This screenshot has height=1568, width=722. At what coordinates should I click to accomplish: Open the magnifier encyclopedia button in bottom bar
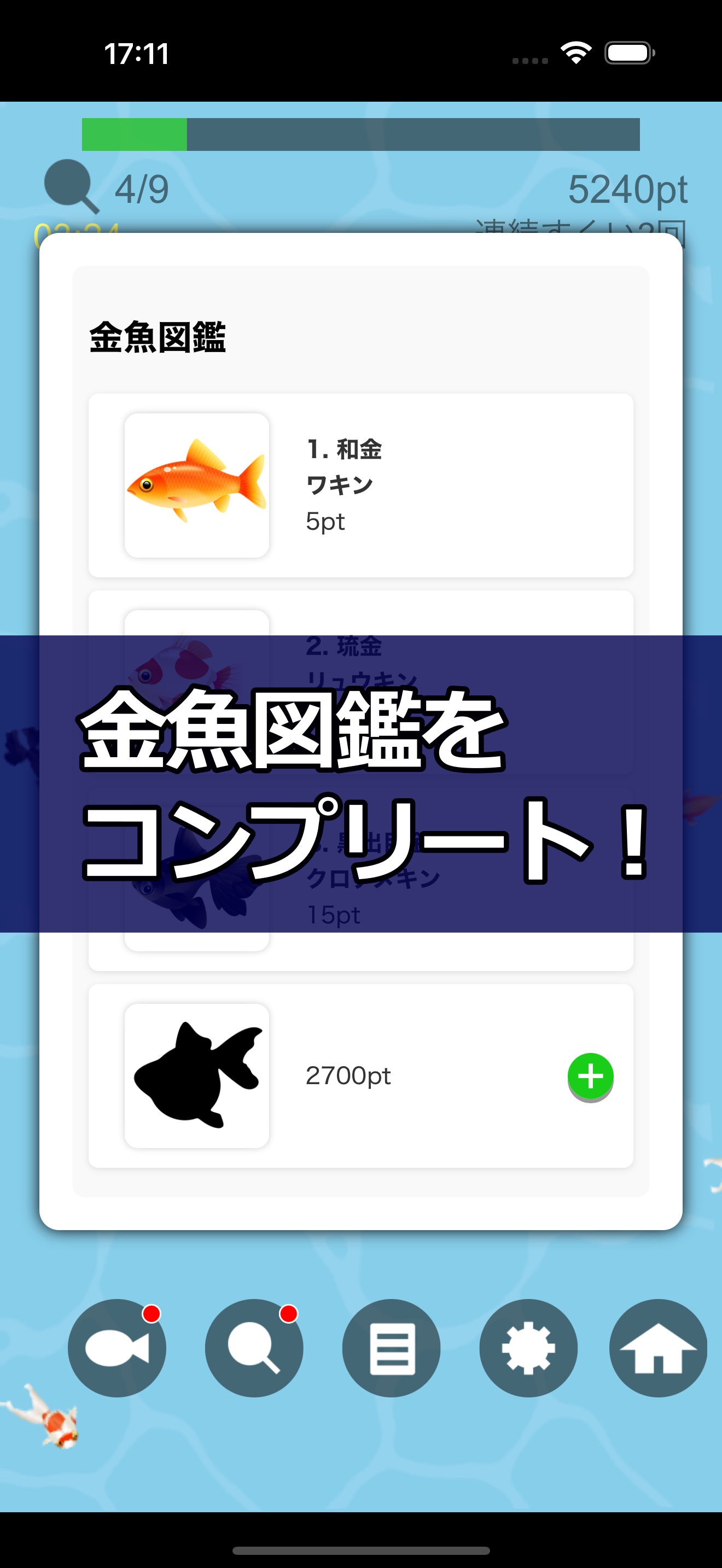point(254,1348)
